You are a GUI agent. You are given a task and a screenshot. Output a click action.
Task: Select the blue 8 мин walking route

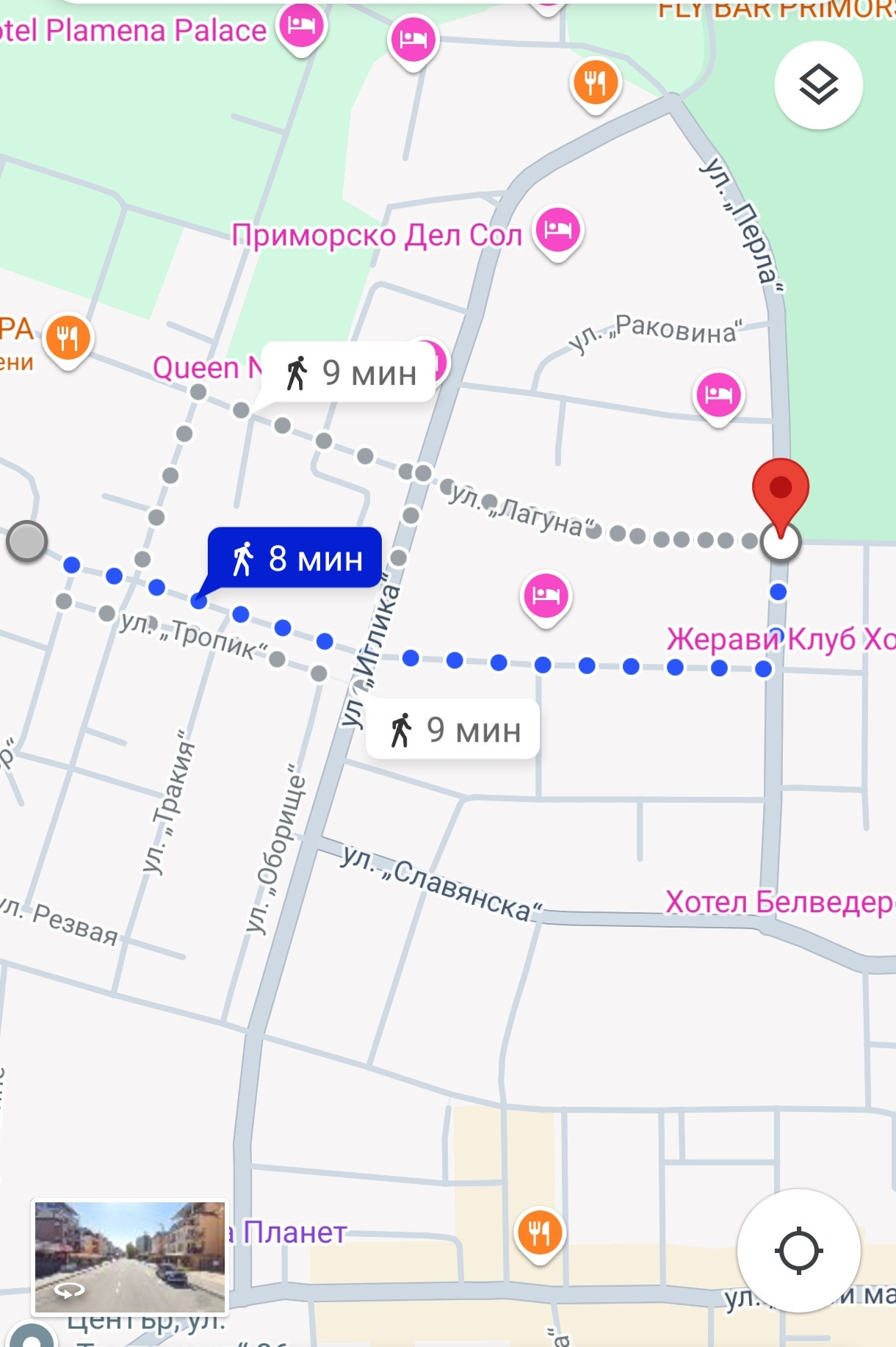(295, 558)
